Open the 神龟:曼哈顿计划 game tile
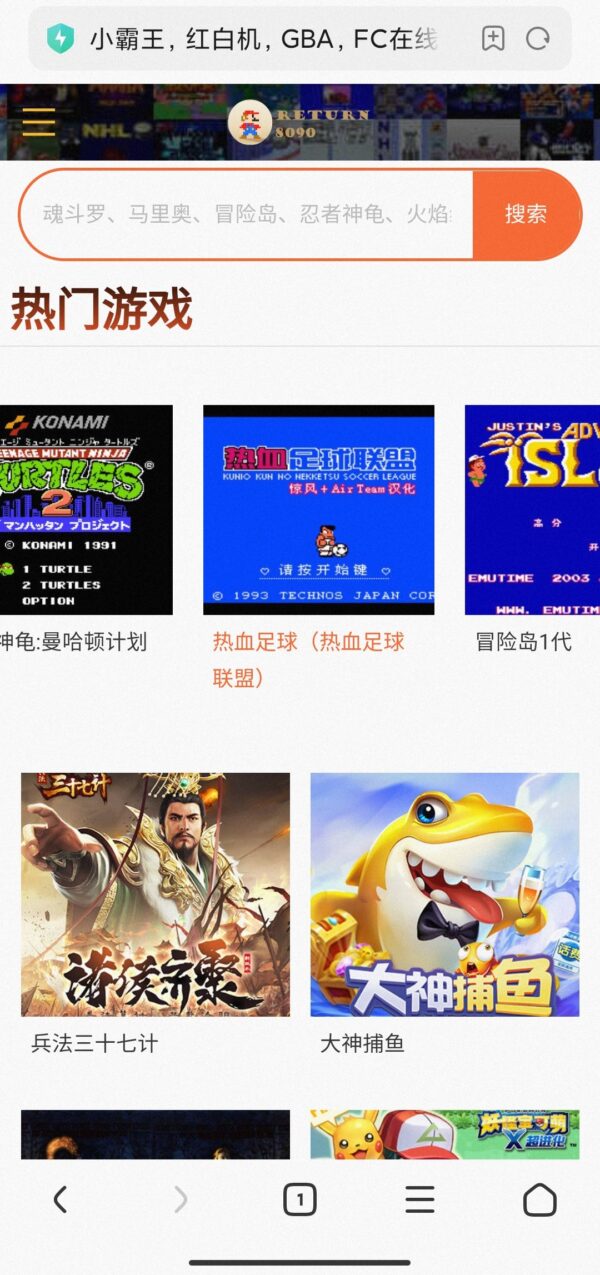The width and height of the screenshot is (600, 1275). click(x=86, y=509)
